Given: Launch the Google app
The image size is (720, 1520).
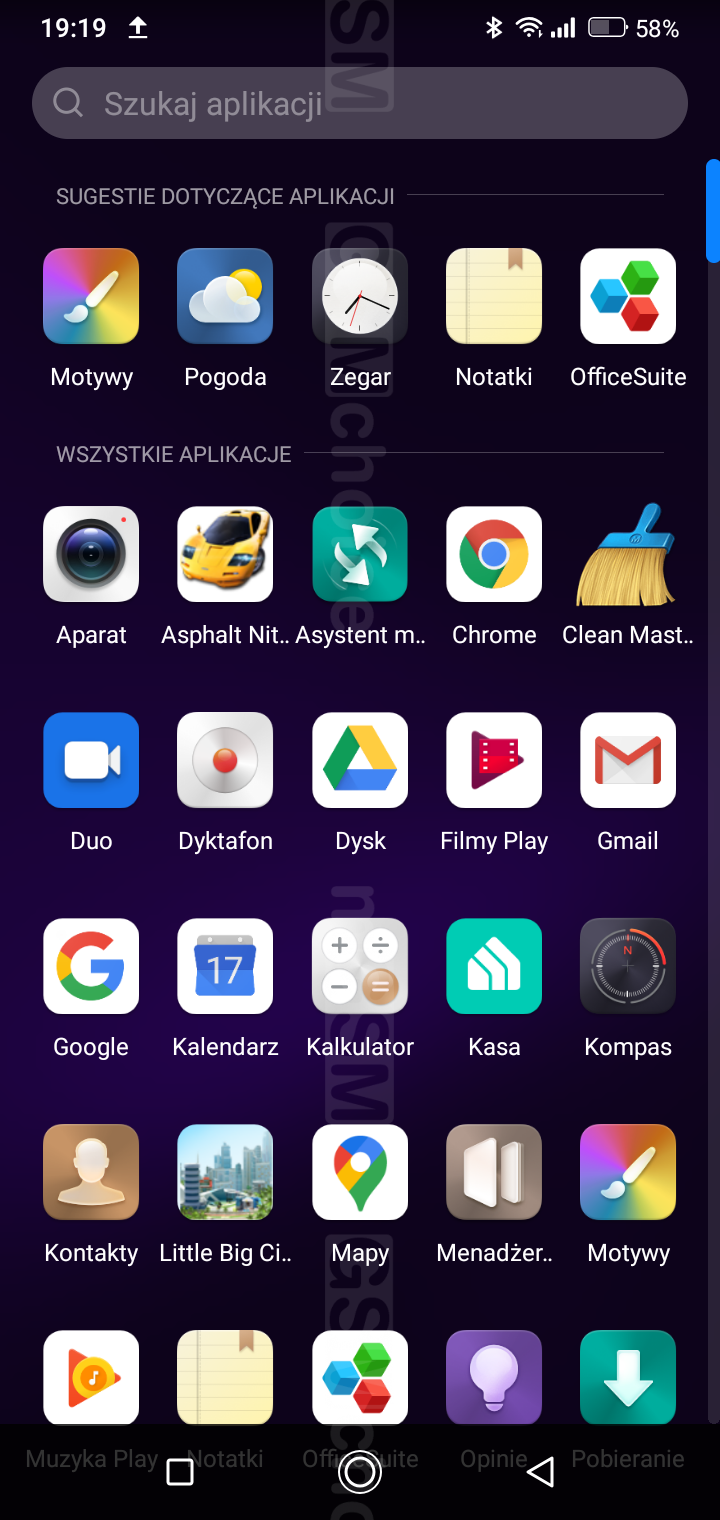Looking at the screenshot, I should click(x=91, y=966).
